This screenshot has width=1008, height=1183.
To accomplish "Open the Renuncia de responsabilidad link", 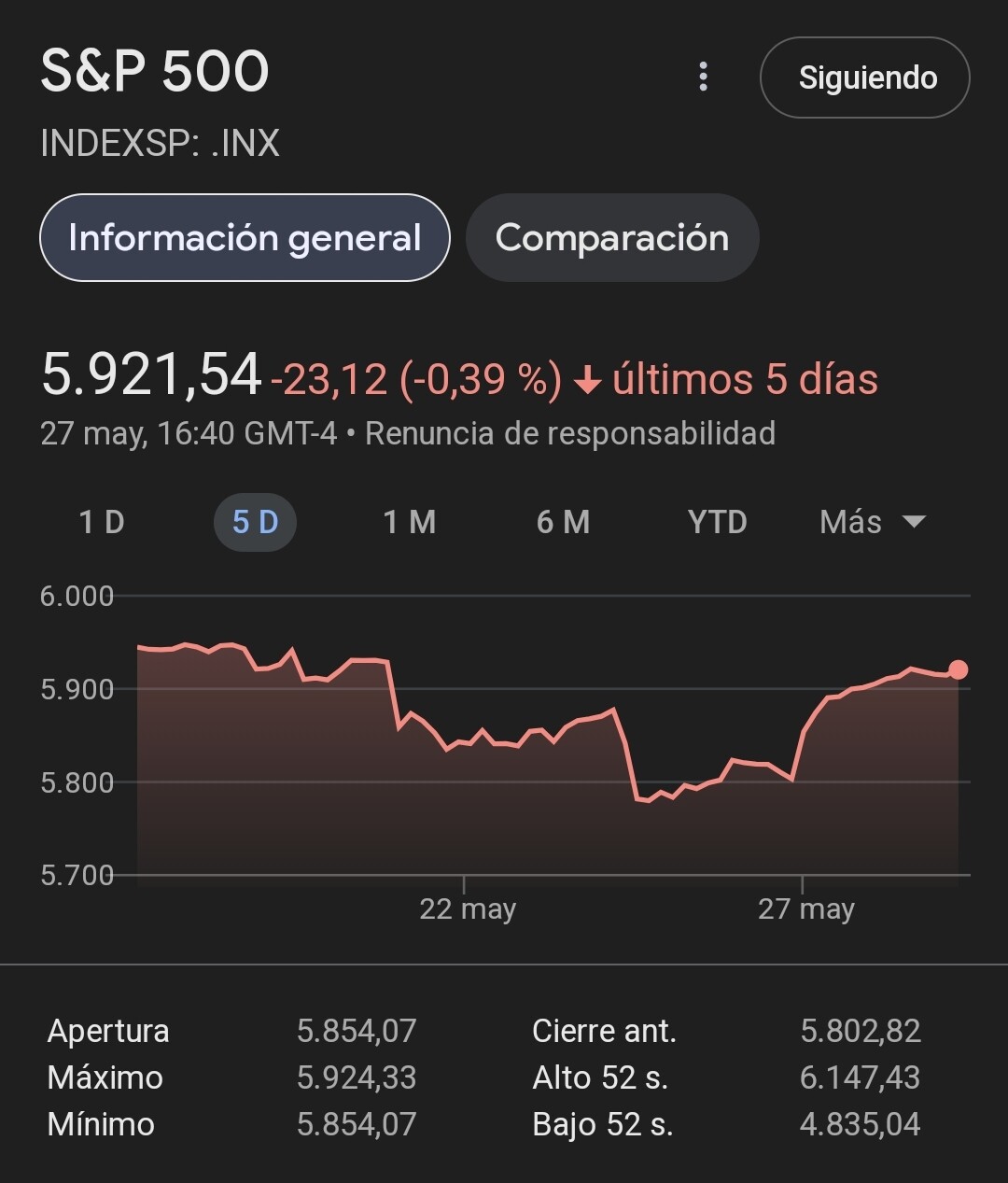I will (570, 433).
